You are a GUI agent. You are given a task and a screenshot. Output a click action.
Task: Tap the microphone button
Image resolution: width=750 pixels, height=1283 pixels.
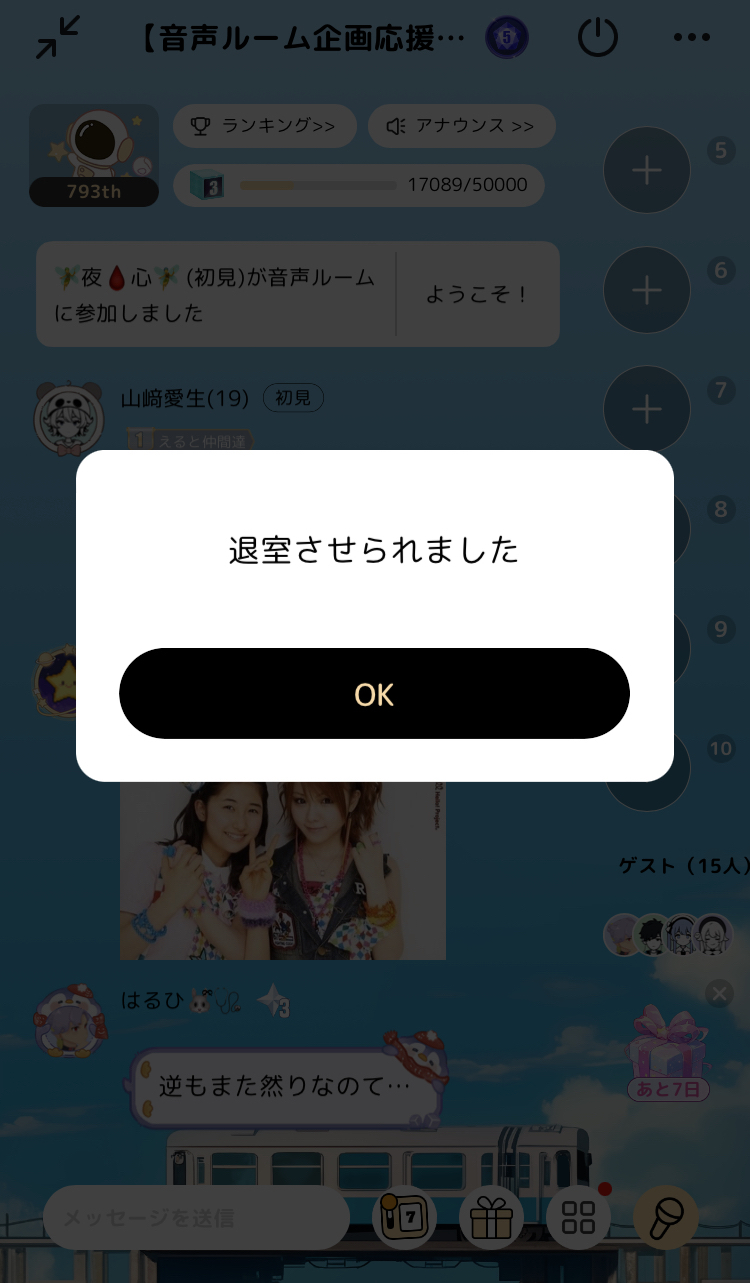(x=667, y=1218)
